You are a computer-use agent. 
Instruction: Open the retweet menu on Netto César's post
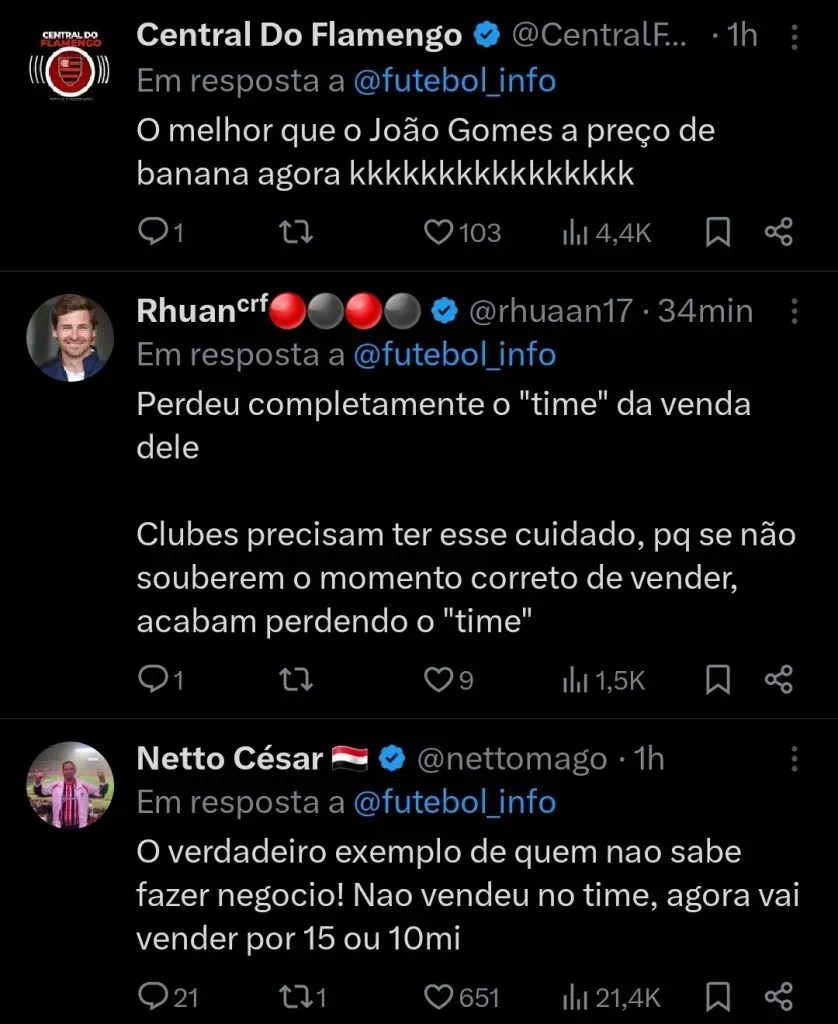click(x=295, y=996)
